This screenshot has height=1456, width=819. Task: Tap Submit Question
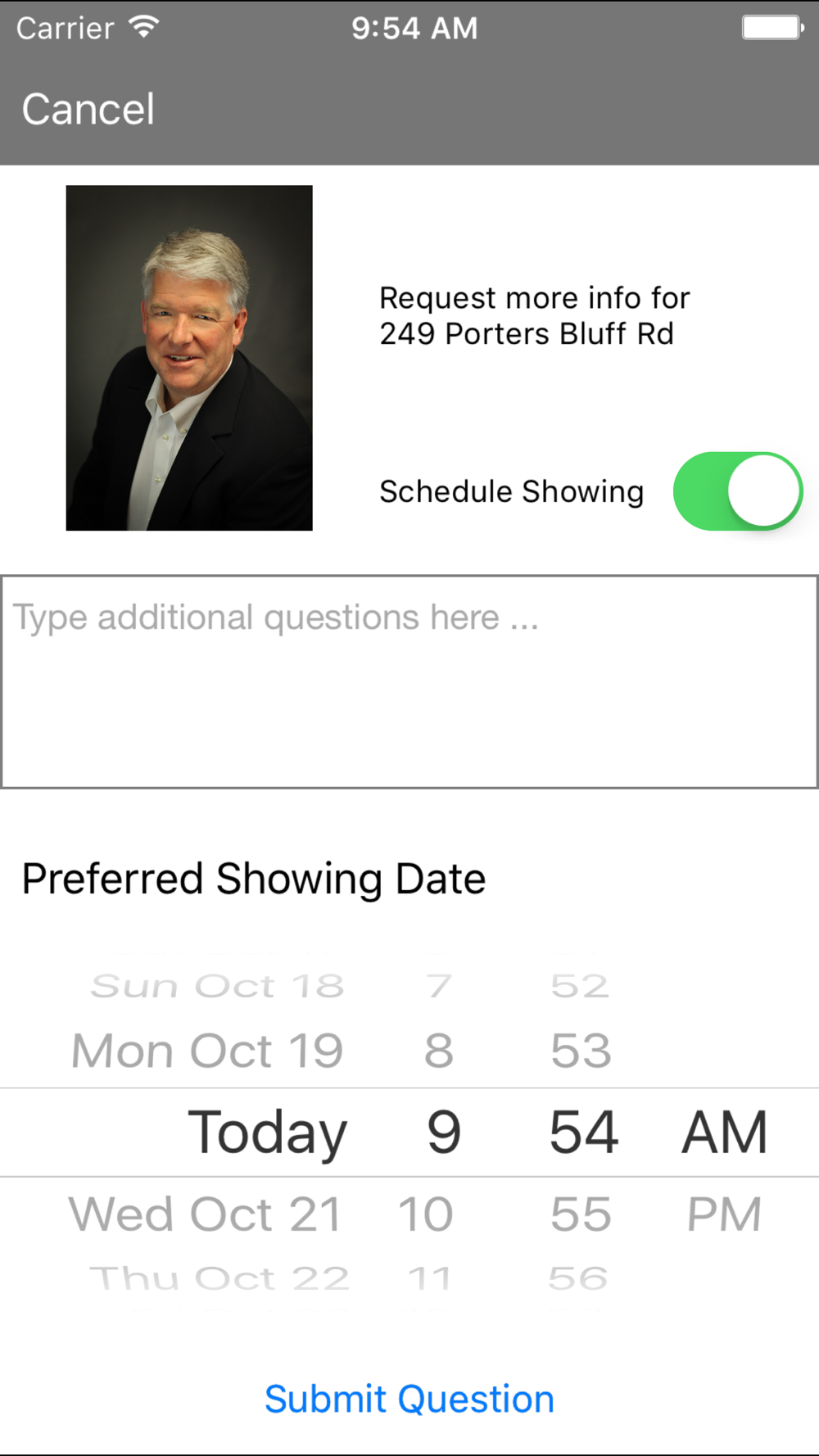[409, 1399]
